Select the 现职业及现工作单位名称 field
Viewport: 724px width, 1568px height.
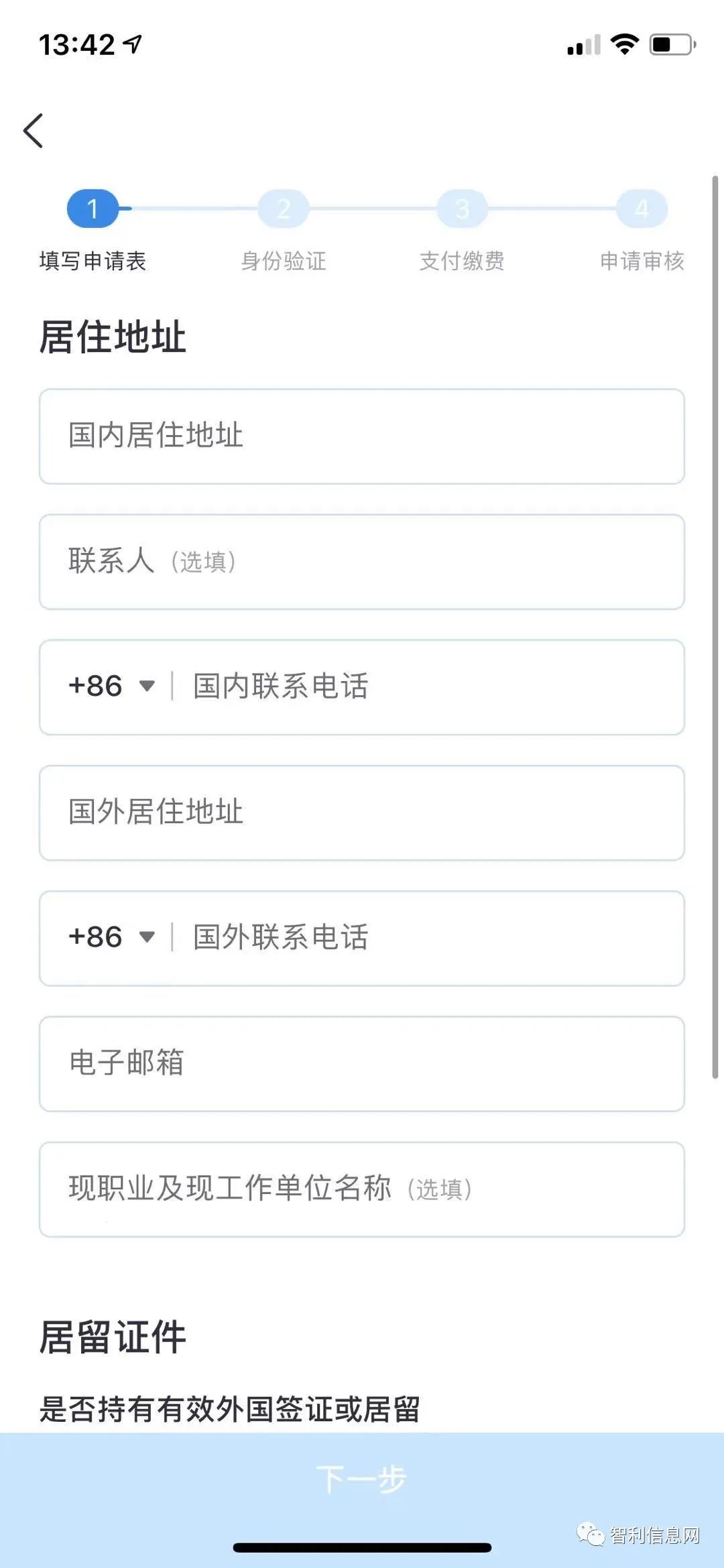click(362, 1189)
